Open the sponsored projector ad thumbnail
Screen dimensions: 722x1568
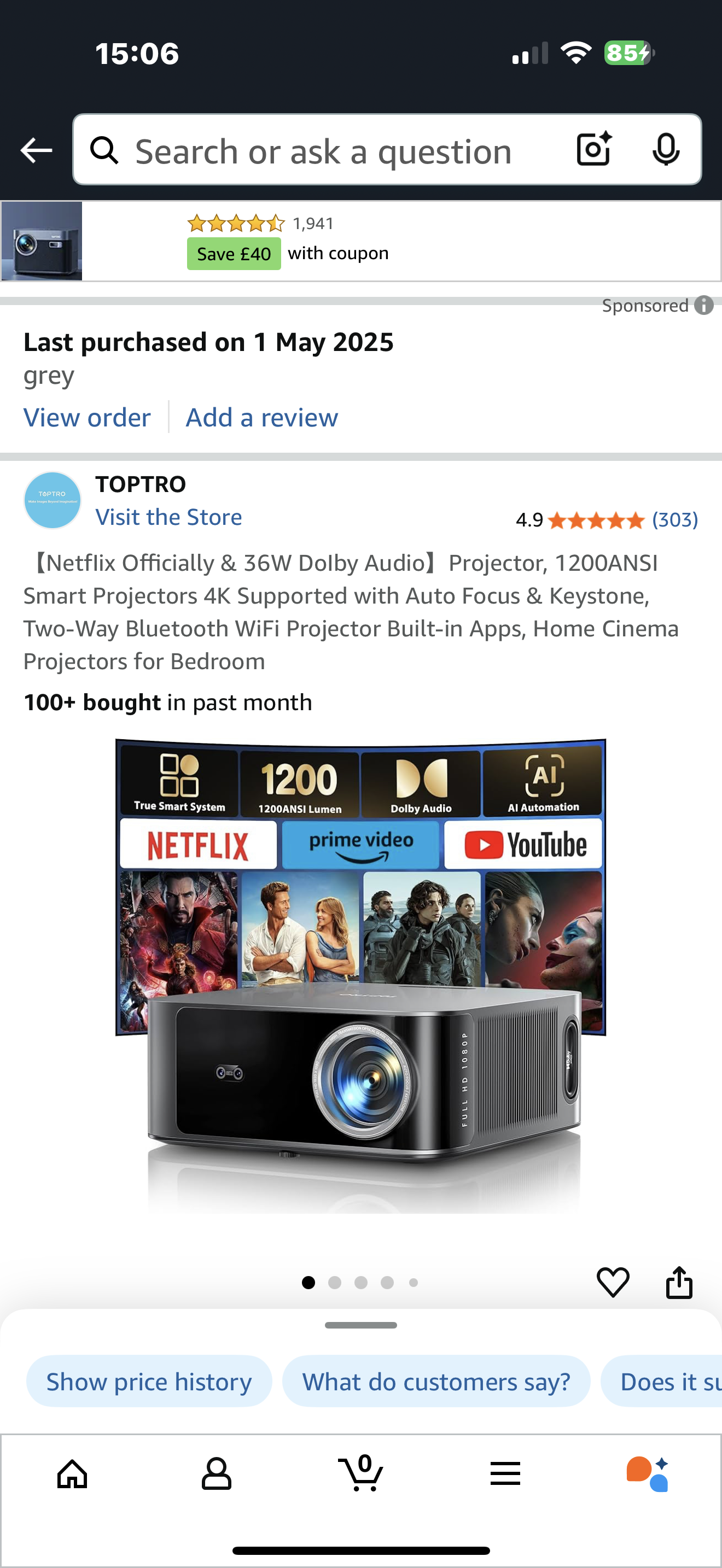point(42,241)
